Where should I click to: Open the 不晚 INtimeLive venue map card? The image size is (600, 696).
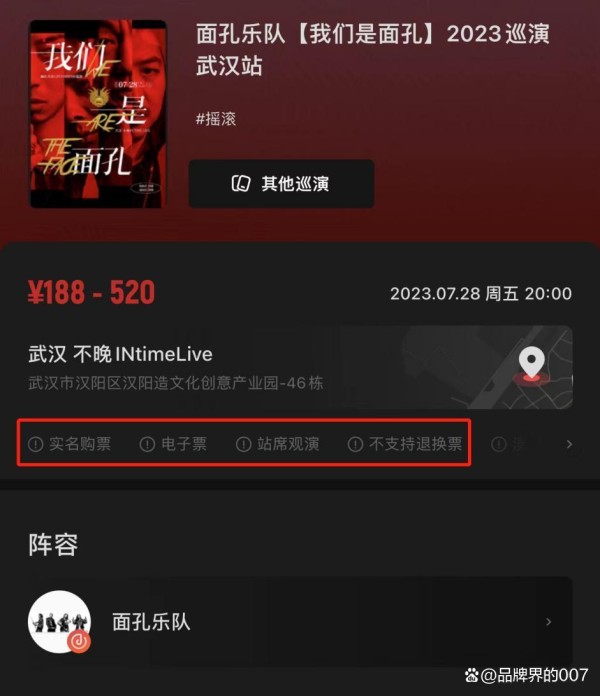click(x=300, y=367)
